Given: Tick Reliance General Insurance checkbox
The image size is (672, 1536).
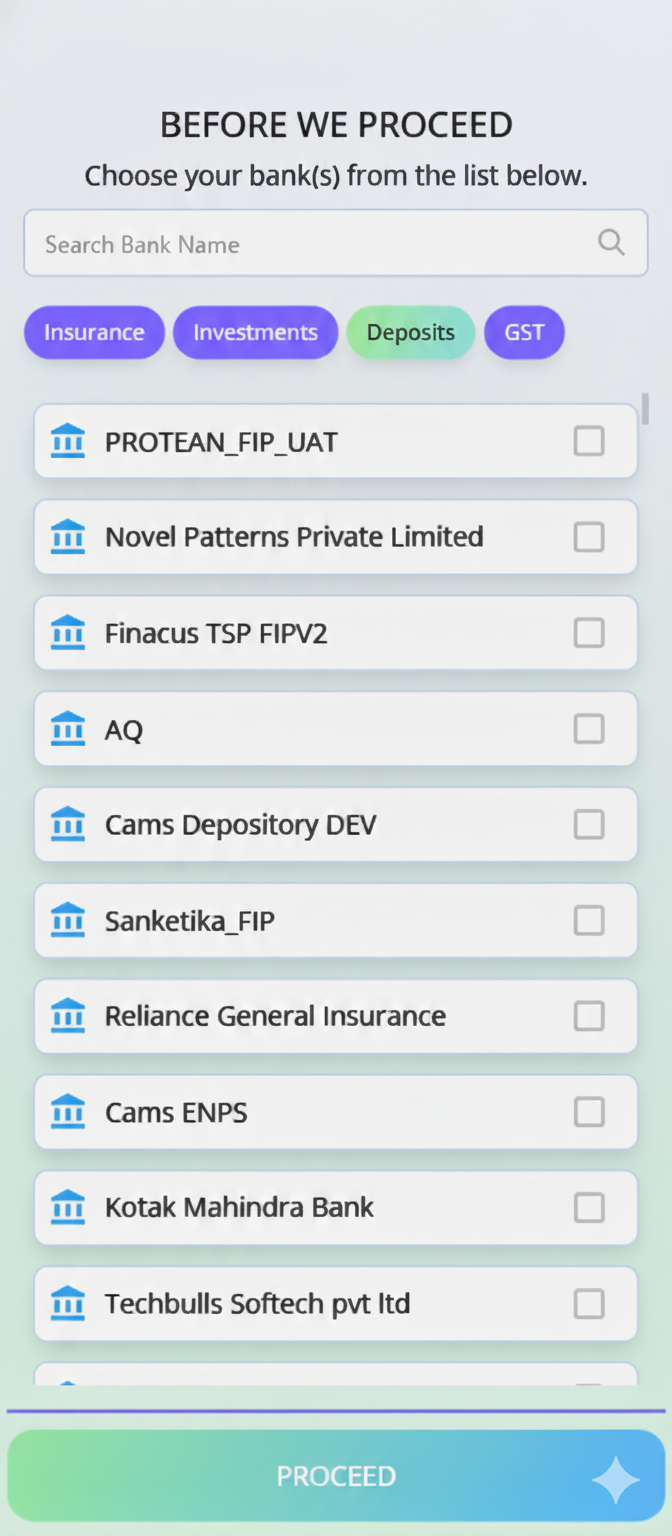Looking at the screenshot, I should pyautogui.click(x=589, y=1016).
